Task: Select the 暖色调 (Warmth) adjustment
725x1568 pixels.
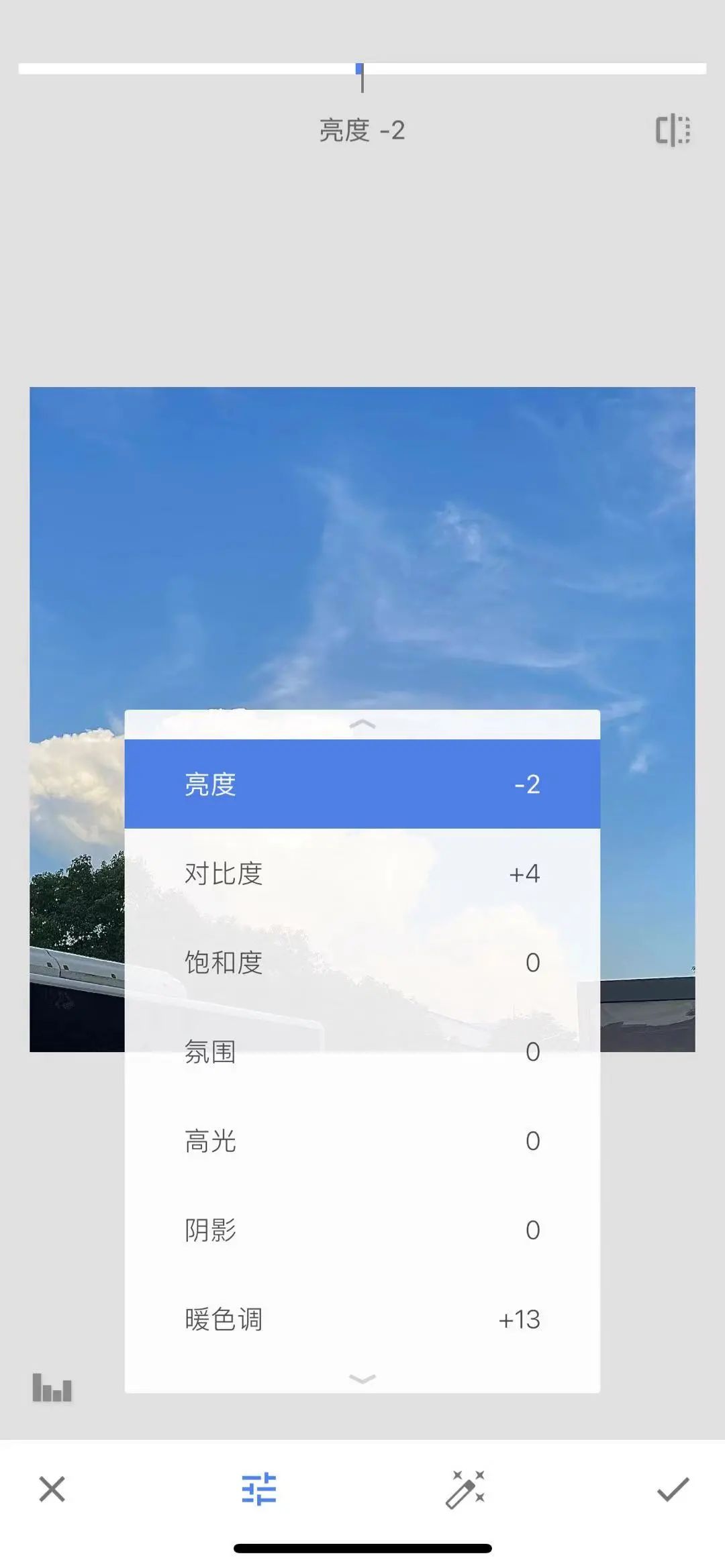Action: [362, 1320]
